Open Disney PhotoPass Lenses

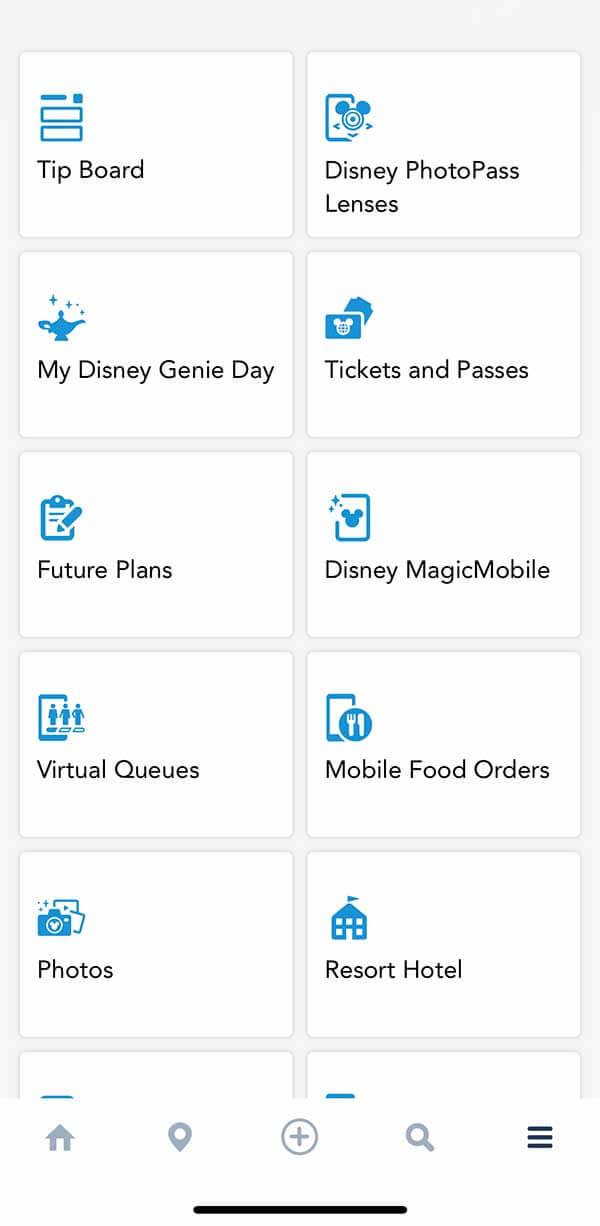coord(444,145)
